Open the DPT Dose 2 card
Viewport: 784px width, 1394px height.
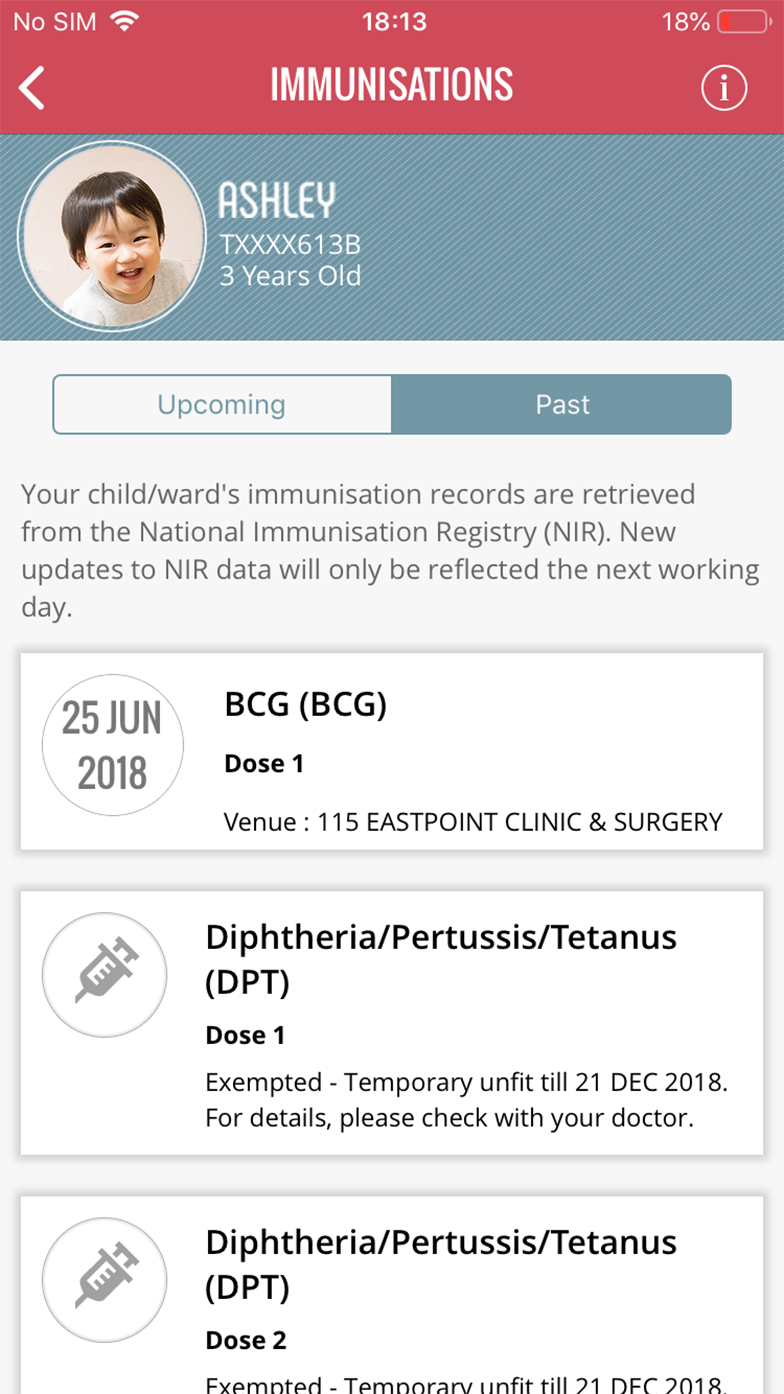(392, 1295)
